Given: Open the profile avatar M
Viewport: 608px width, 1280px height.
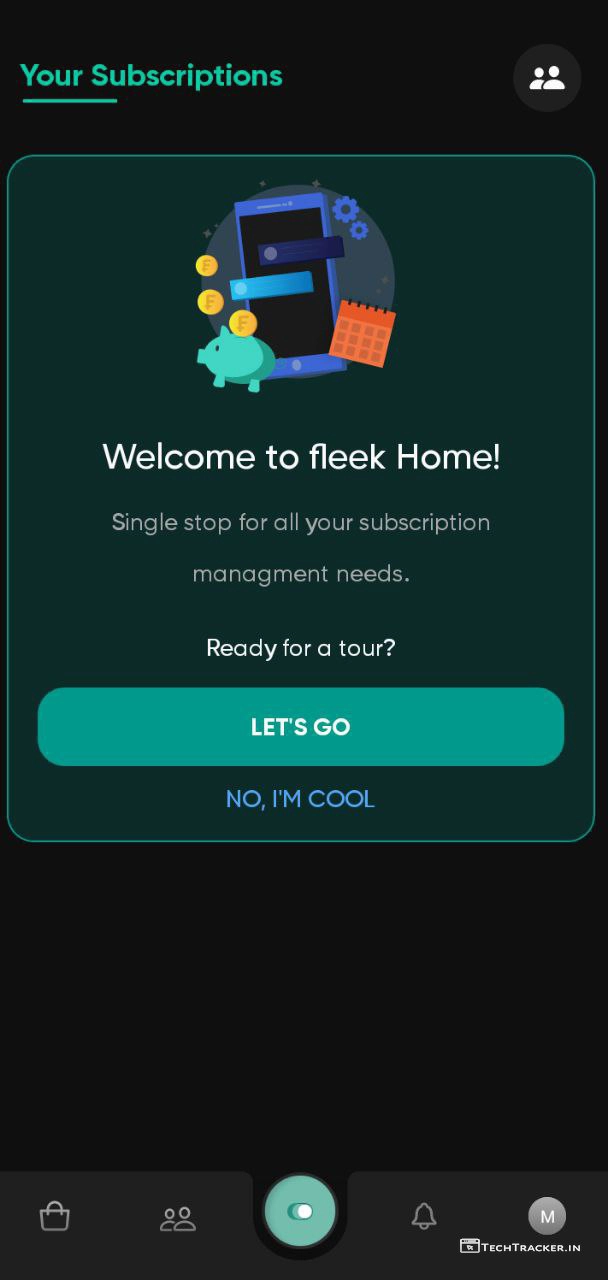Looking at the screenshot, I should coord(547,1216).
